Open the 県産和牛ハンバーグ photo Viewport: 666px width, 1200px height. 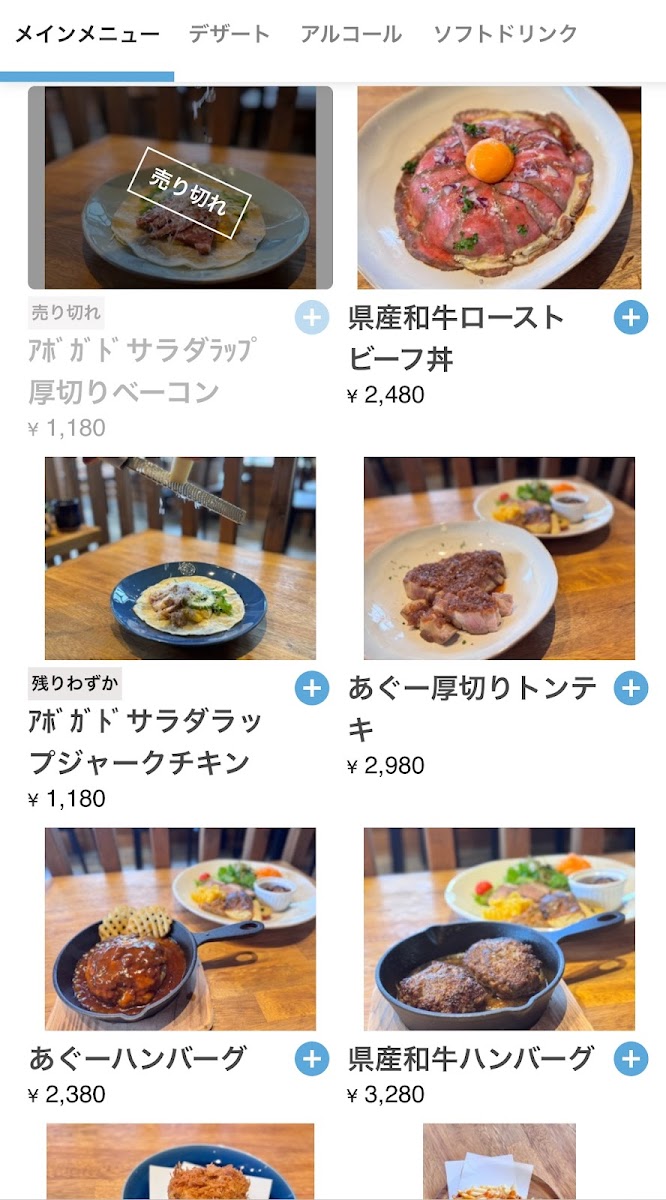tap(499, 929)
